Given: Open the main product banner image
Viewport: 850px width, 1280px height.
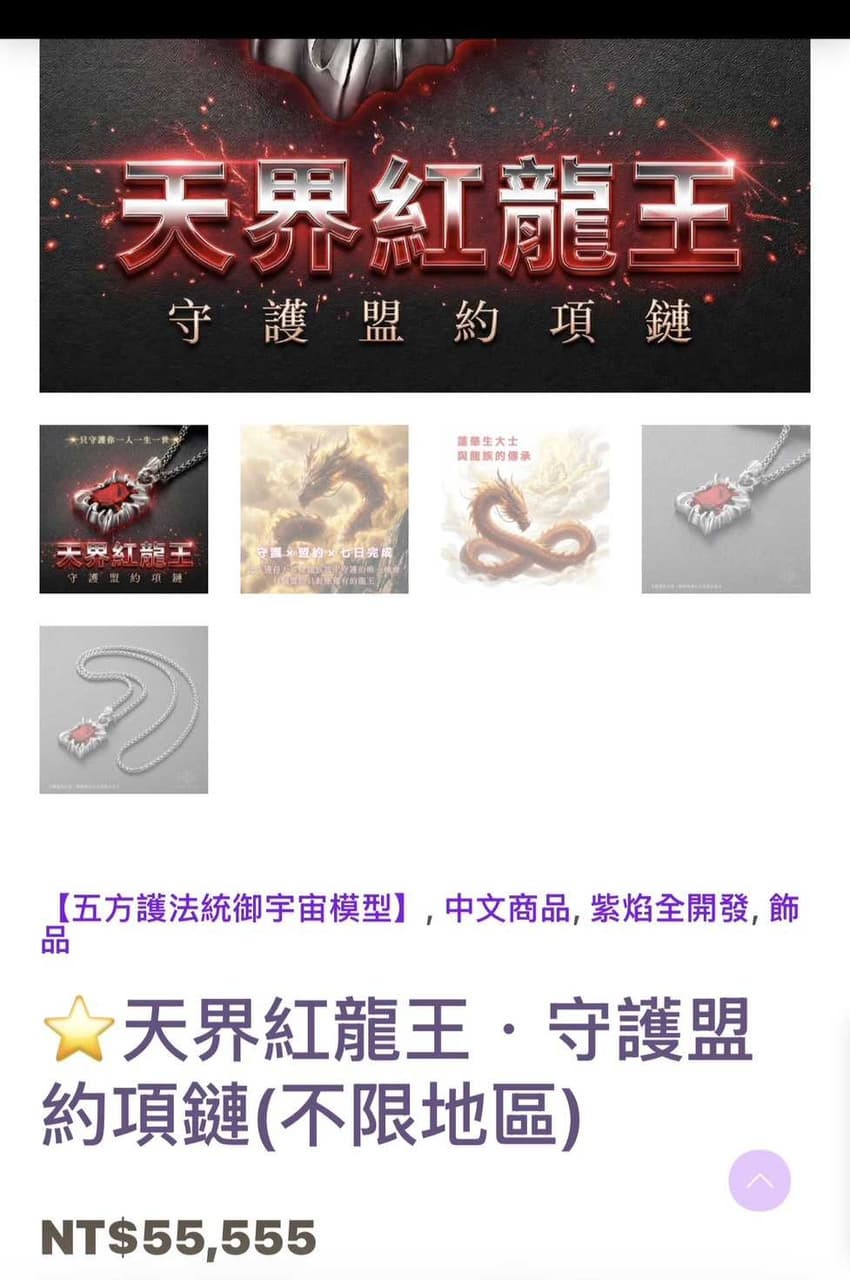Looking at the screenshot, I should pos(425,215).
